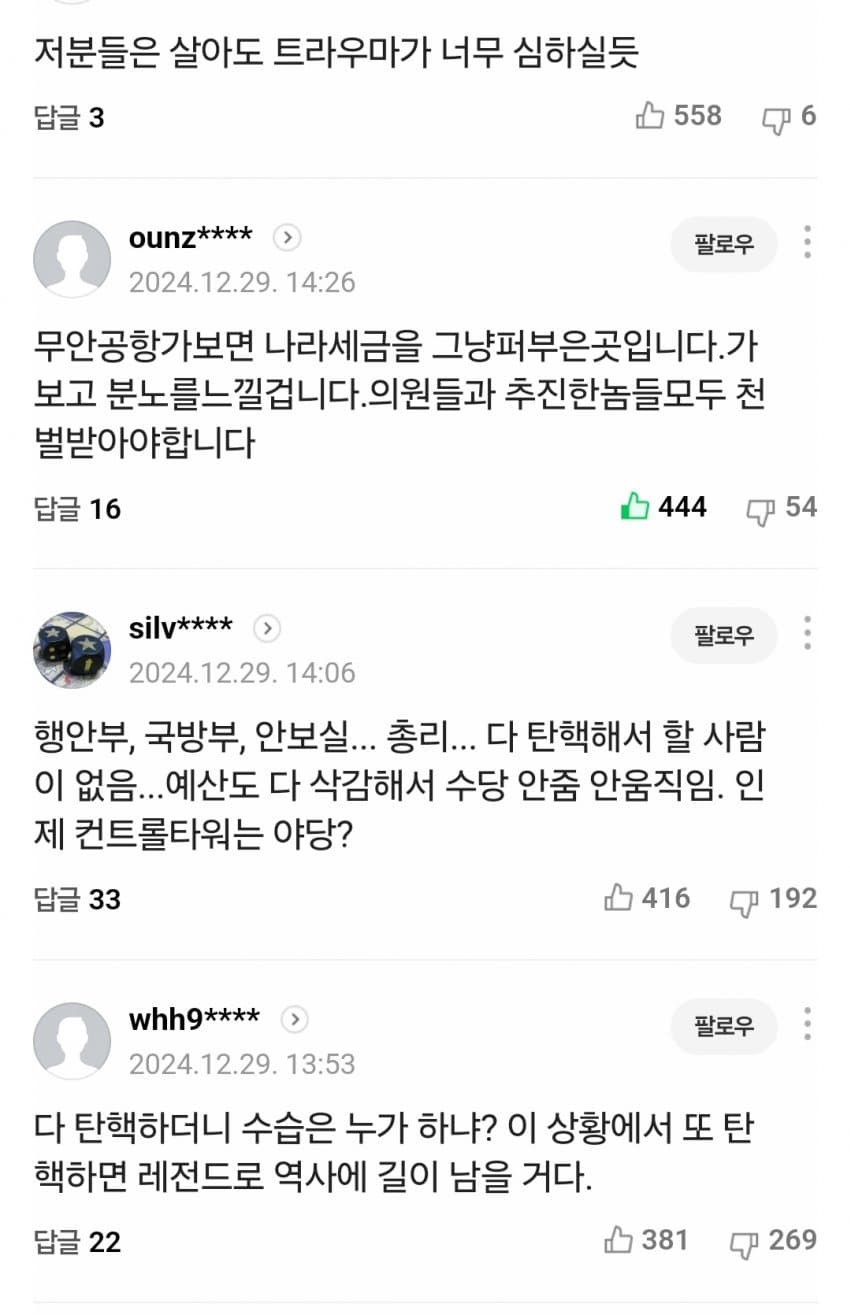The height and width of the screenshot is (1315, 850).
Task: Dislike whh9**** comment with 269 dislikes
Action: click(745, 1242)
